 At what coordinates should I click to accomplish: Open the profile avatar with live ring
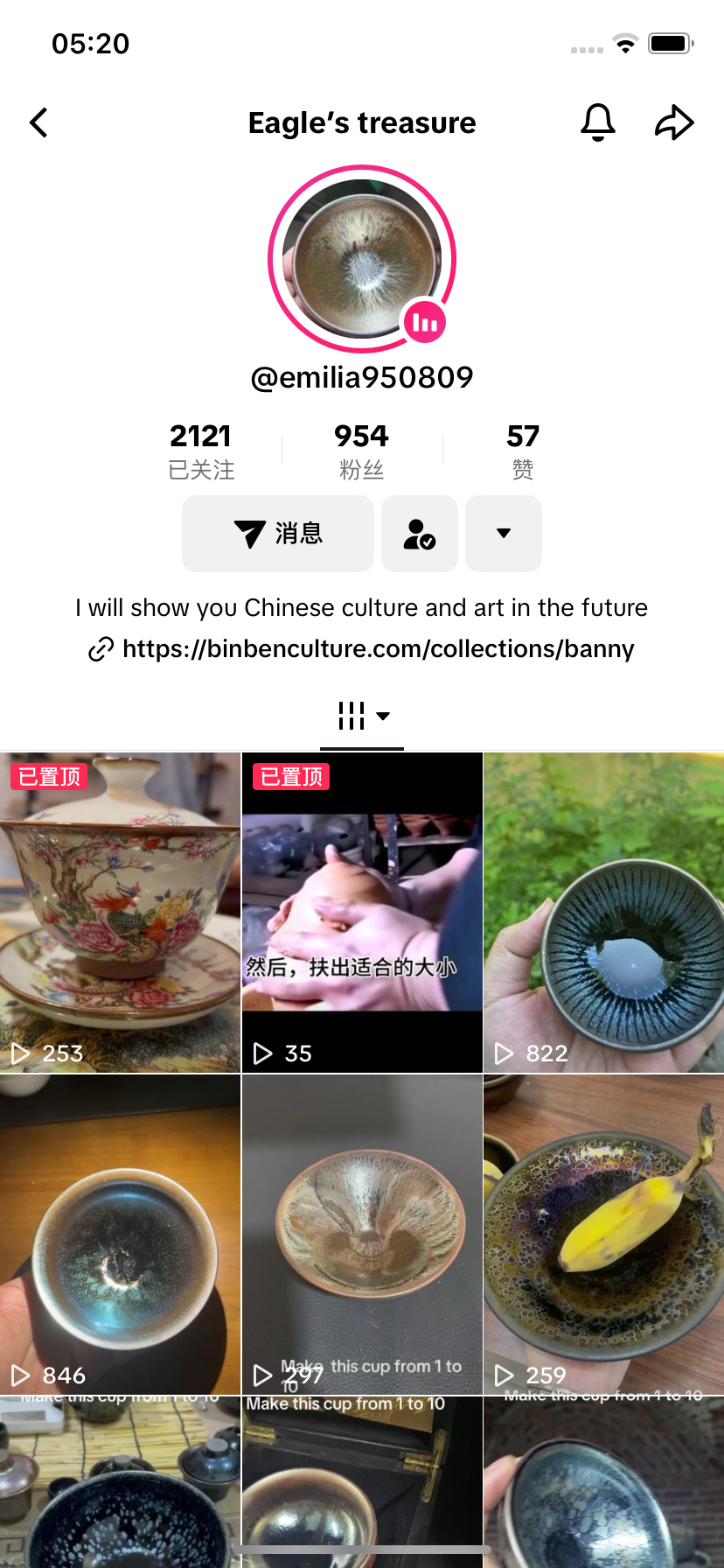(362, 259)
